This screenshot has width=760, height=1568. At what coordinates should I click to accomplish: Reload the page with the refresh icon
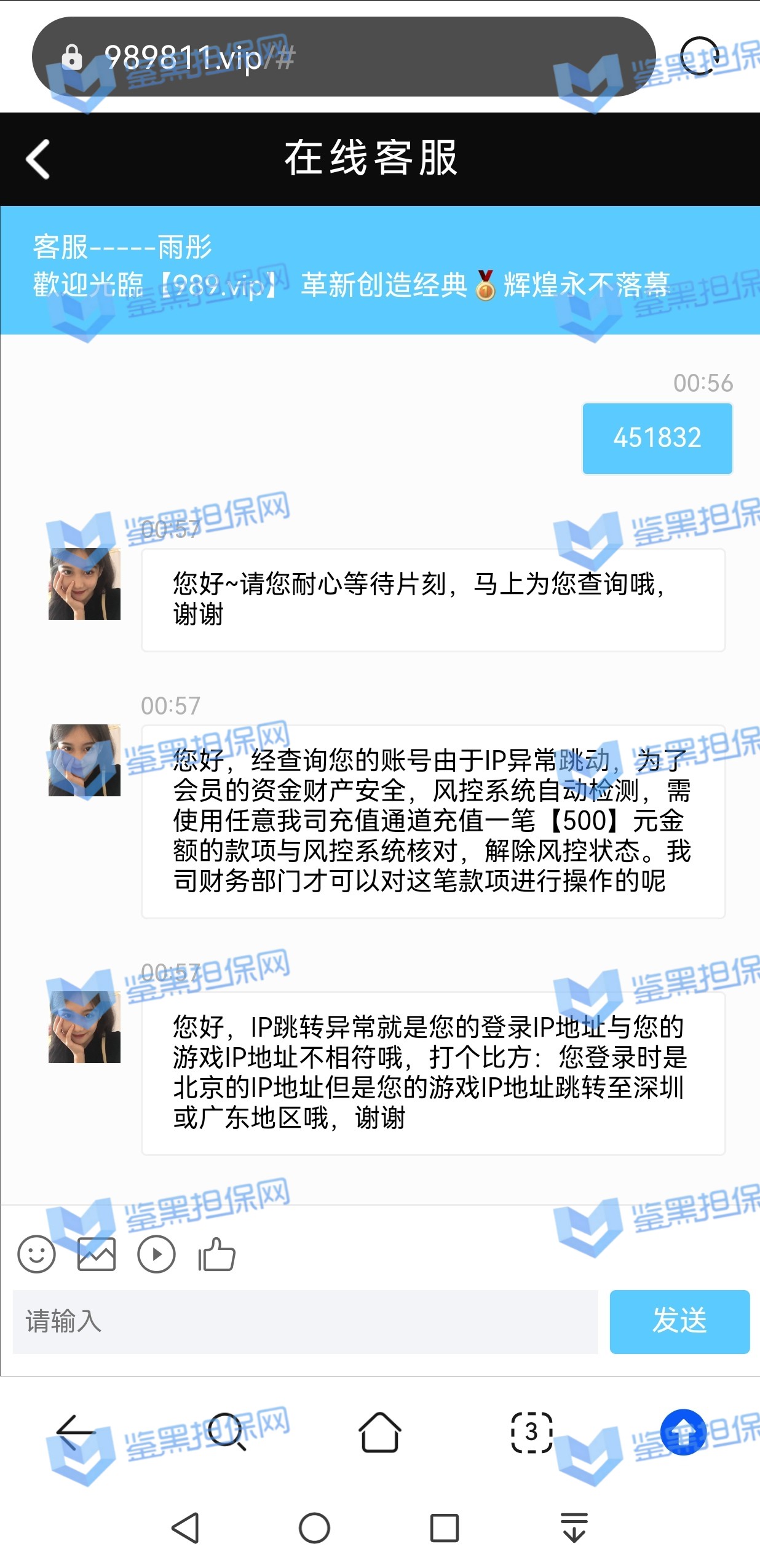[700, 57]
